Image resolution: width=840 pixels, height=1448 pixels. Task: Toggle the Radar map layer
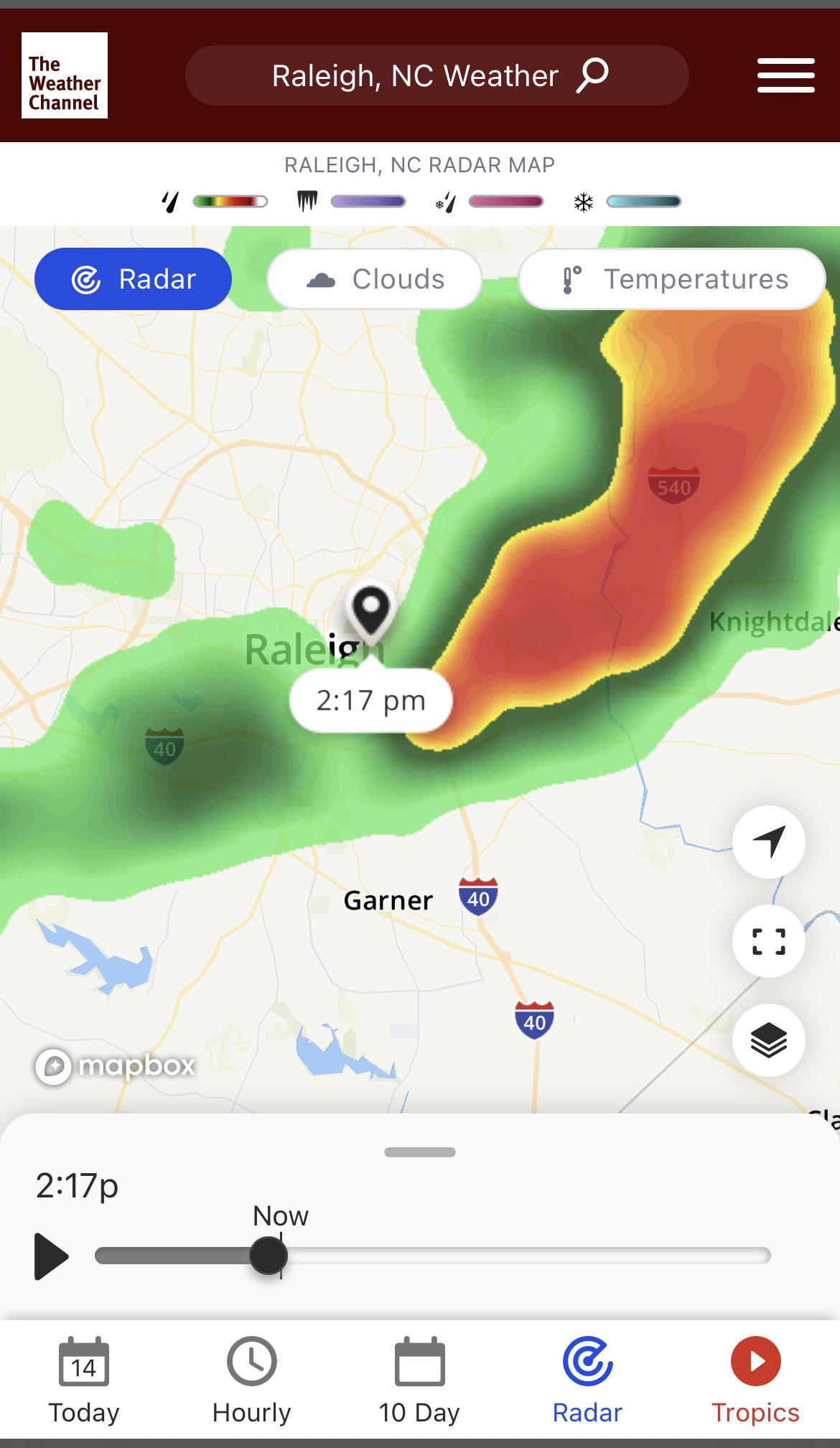pyautogui.click(x=133, y=279)
